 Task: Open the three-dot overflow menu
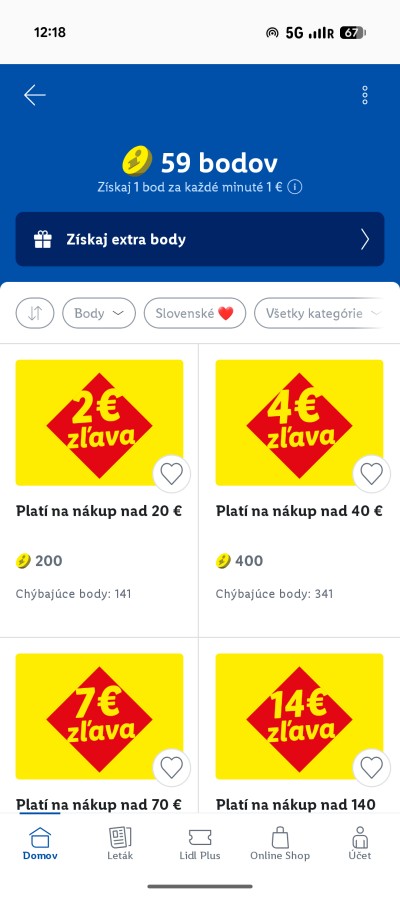[364, 95]
